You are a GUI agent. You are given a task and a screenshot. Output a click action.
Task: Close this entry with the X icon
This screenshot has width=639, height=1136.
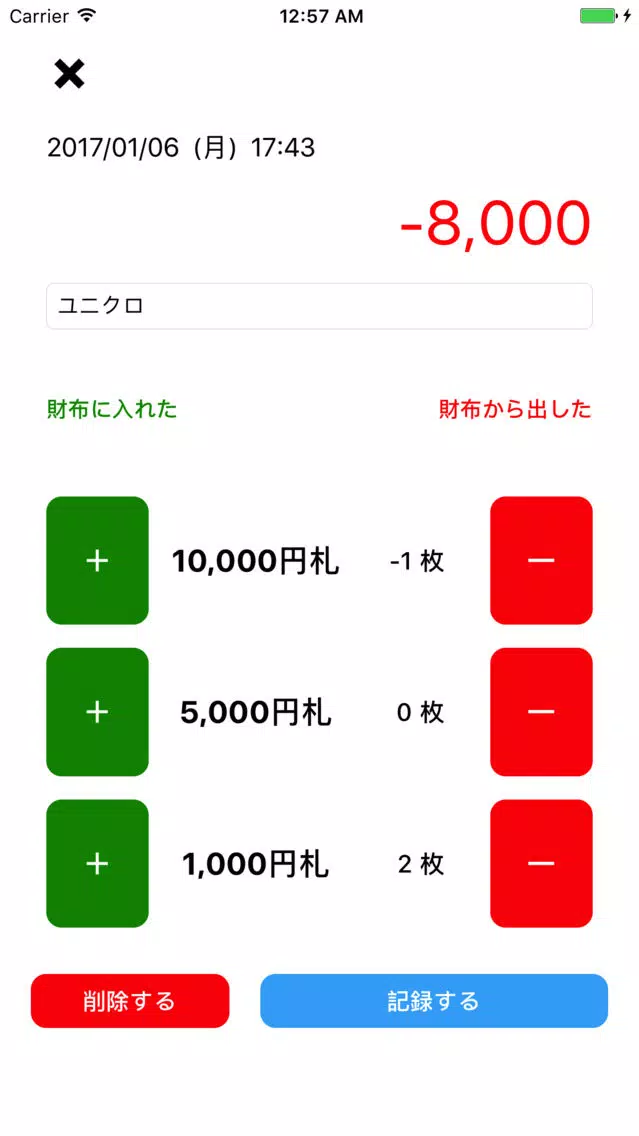pos(70,75)
